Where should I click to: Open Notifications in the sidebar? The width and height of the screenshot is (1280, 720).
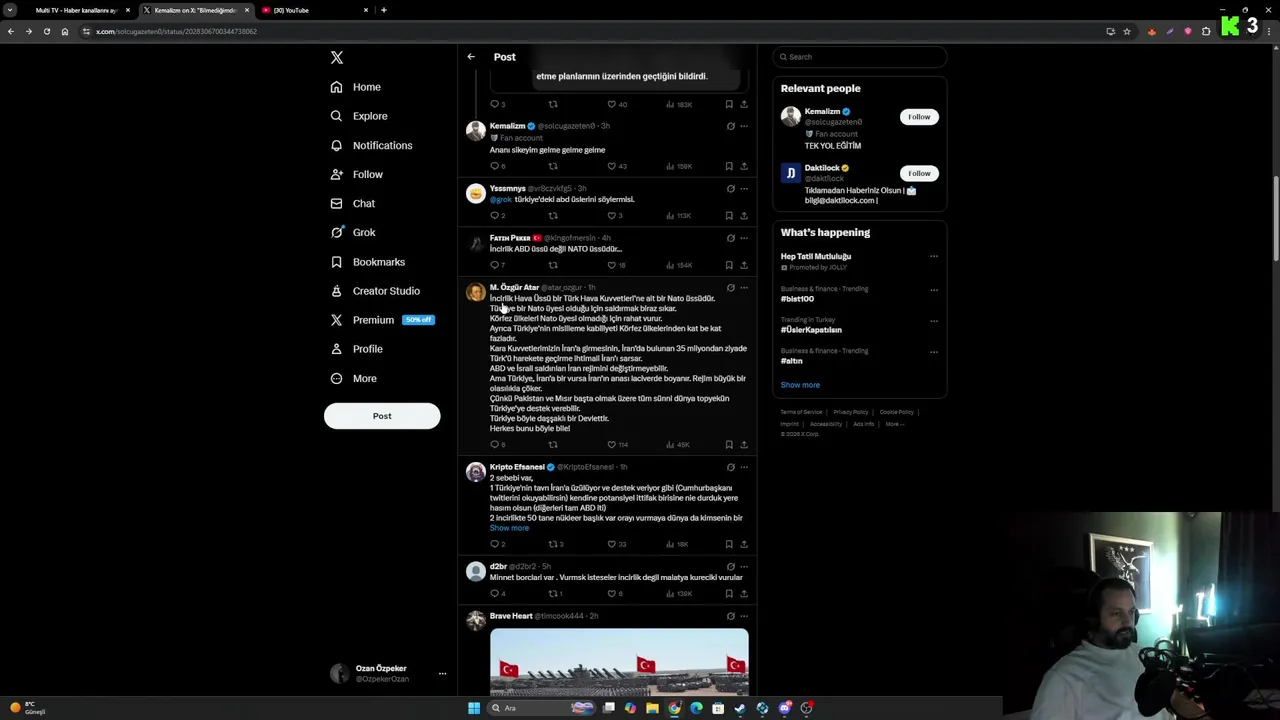pyautogui.click(x=381, y=145)
